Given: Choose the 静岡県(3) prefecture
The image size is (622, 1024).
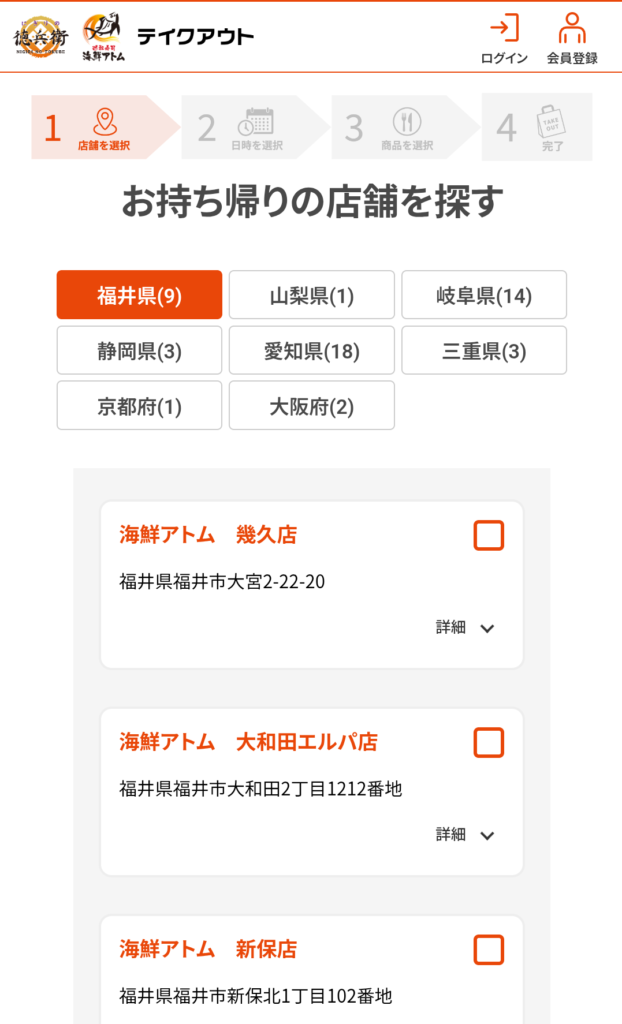Looking at the screenshot, I should [x=139, y=351].
